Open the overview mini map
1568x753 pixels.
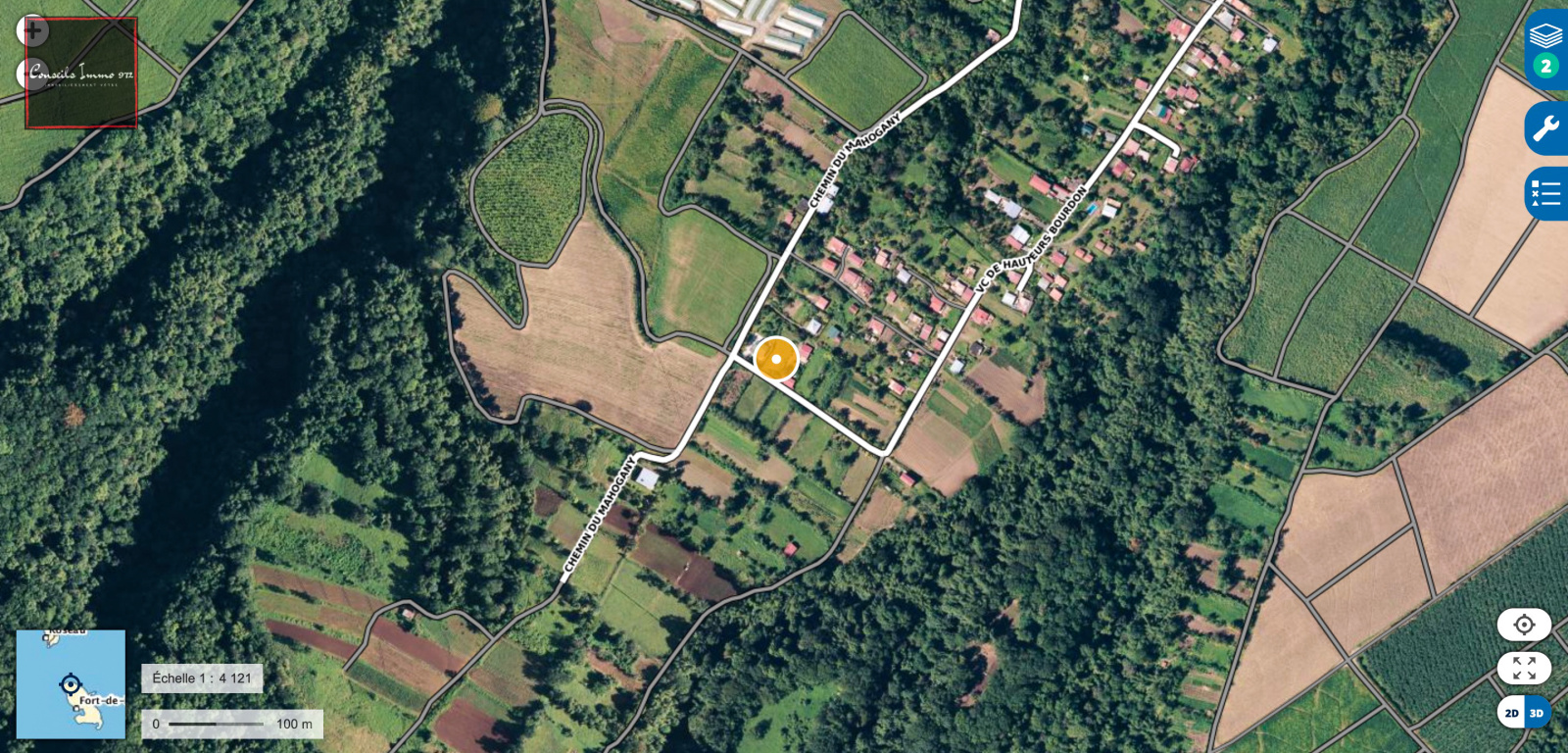coord(71,683)
